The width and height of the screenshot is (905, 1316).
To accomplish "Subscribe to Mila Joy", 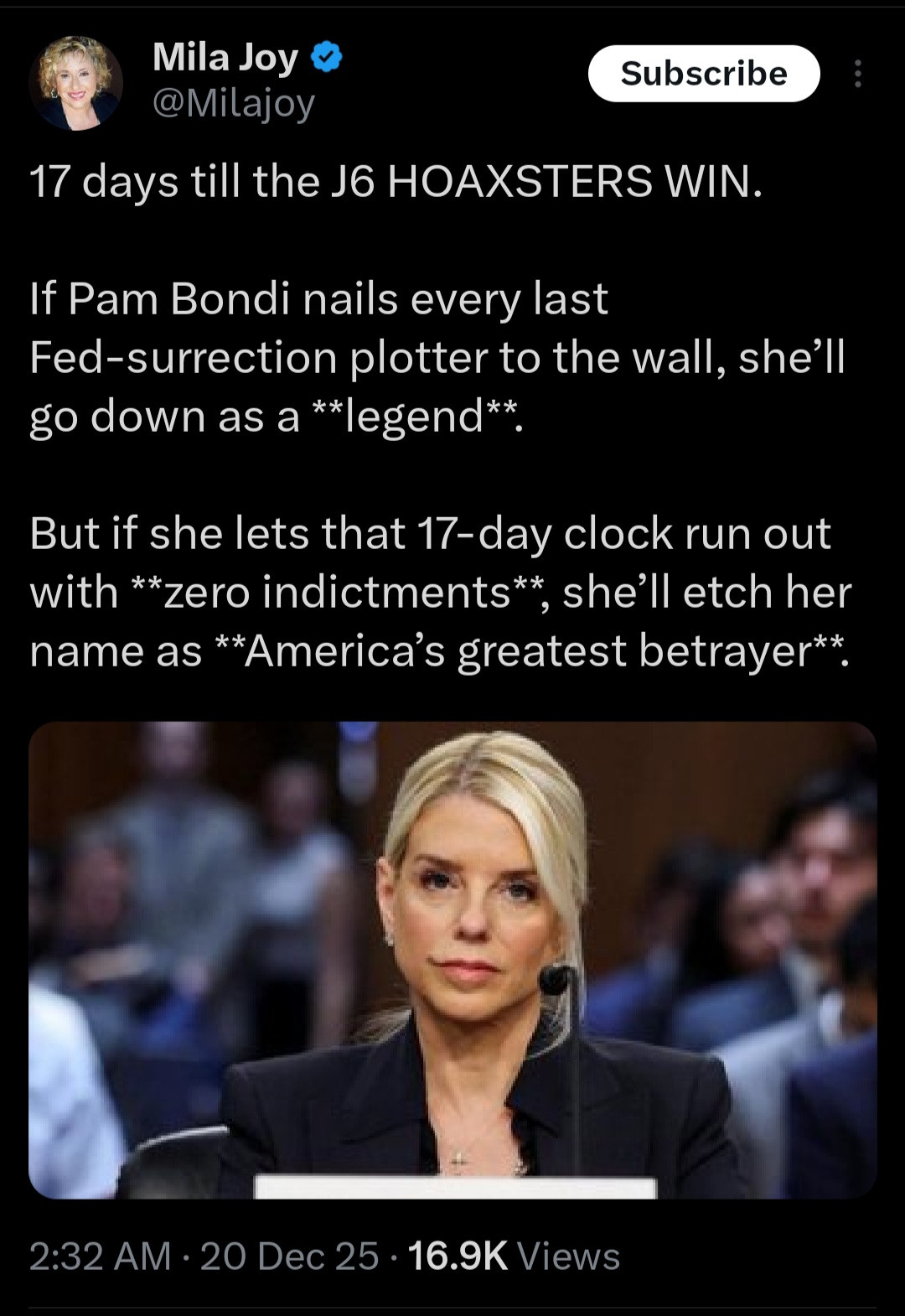I will tap(703, 74).
